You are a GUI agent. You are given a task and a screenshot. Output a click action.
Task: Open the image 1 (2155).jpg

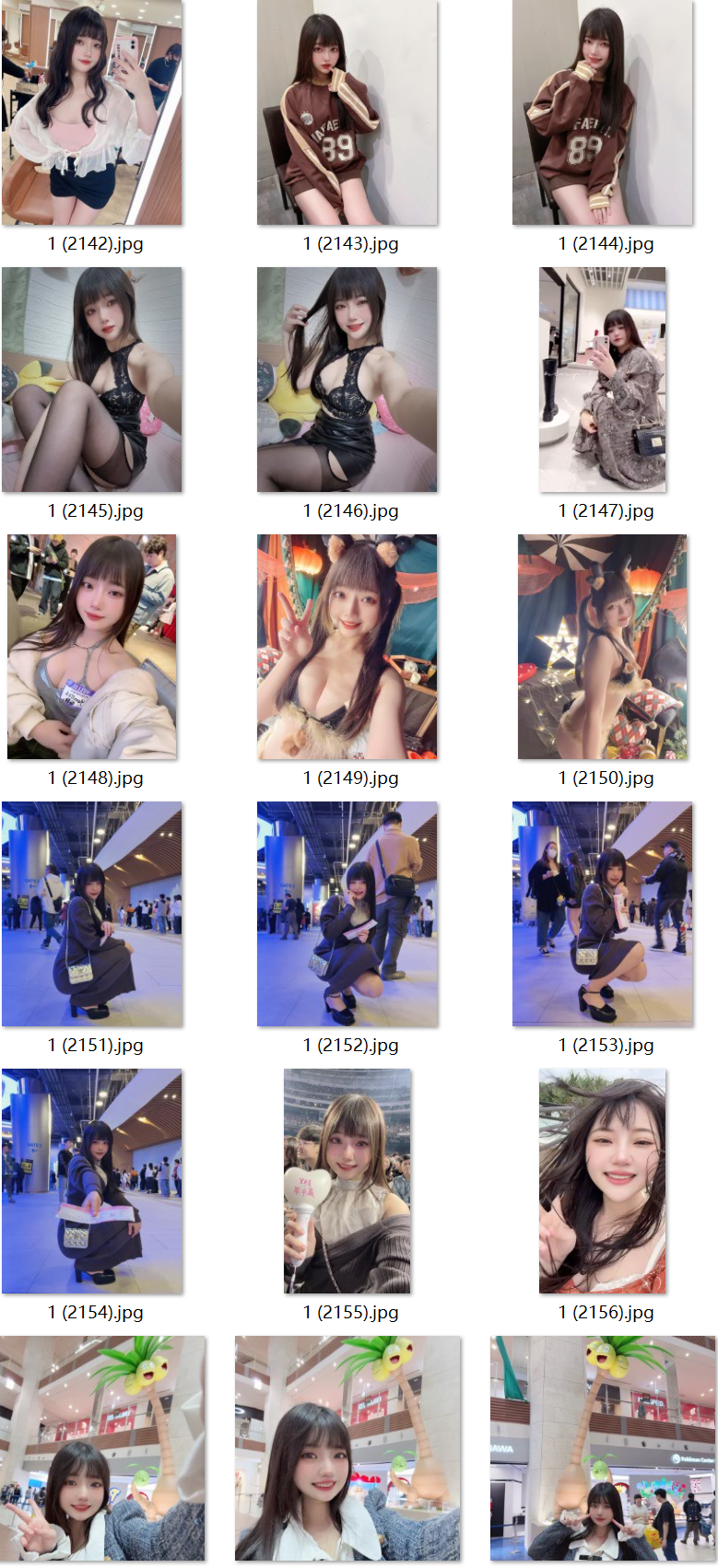(x=347, y=1181)
